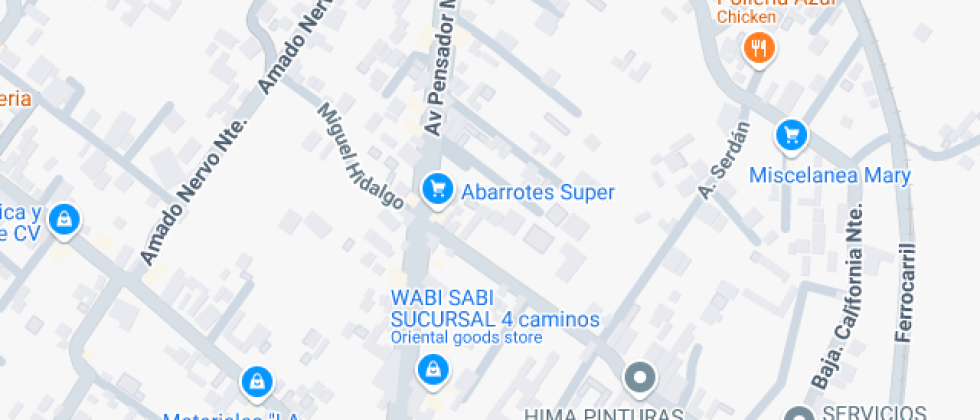Open the shop pin beside the CV label
Viewport: 980px width, 420px height.
pyautogui.click(x=65, y=219)
